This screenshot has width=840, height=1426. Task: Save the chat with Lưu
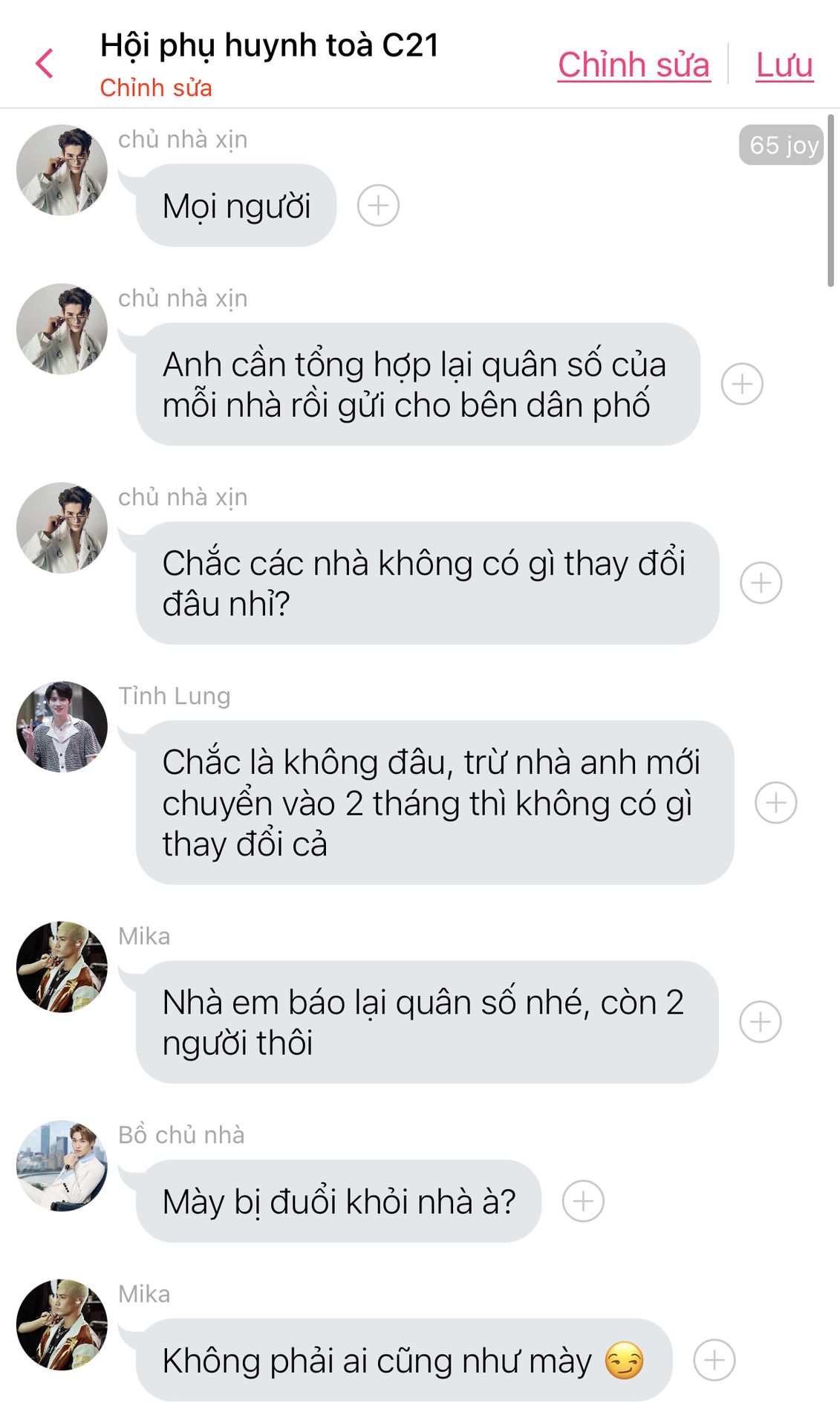(784, 65)
